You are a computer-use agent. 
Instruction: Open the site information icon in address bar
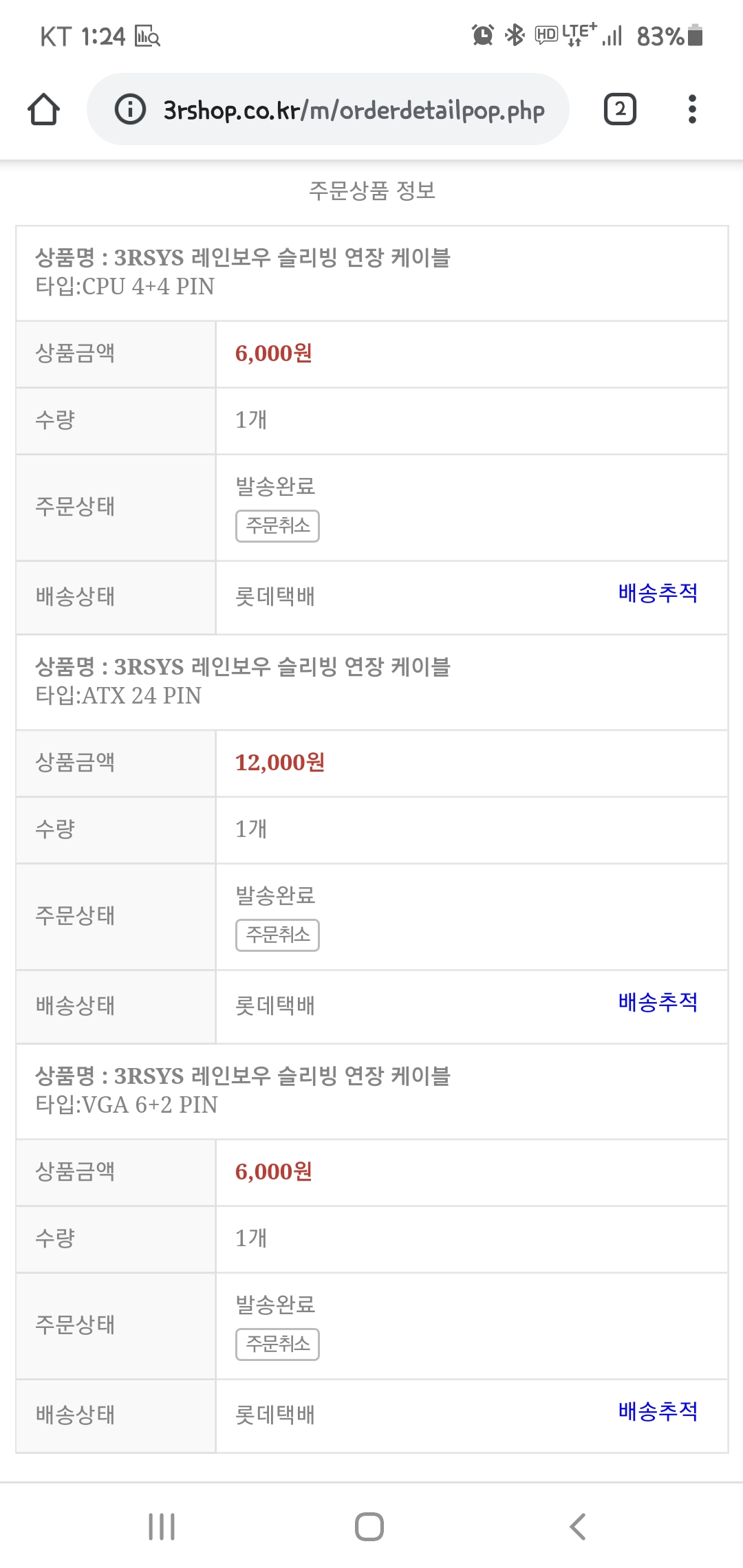[130, 109]
